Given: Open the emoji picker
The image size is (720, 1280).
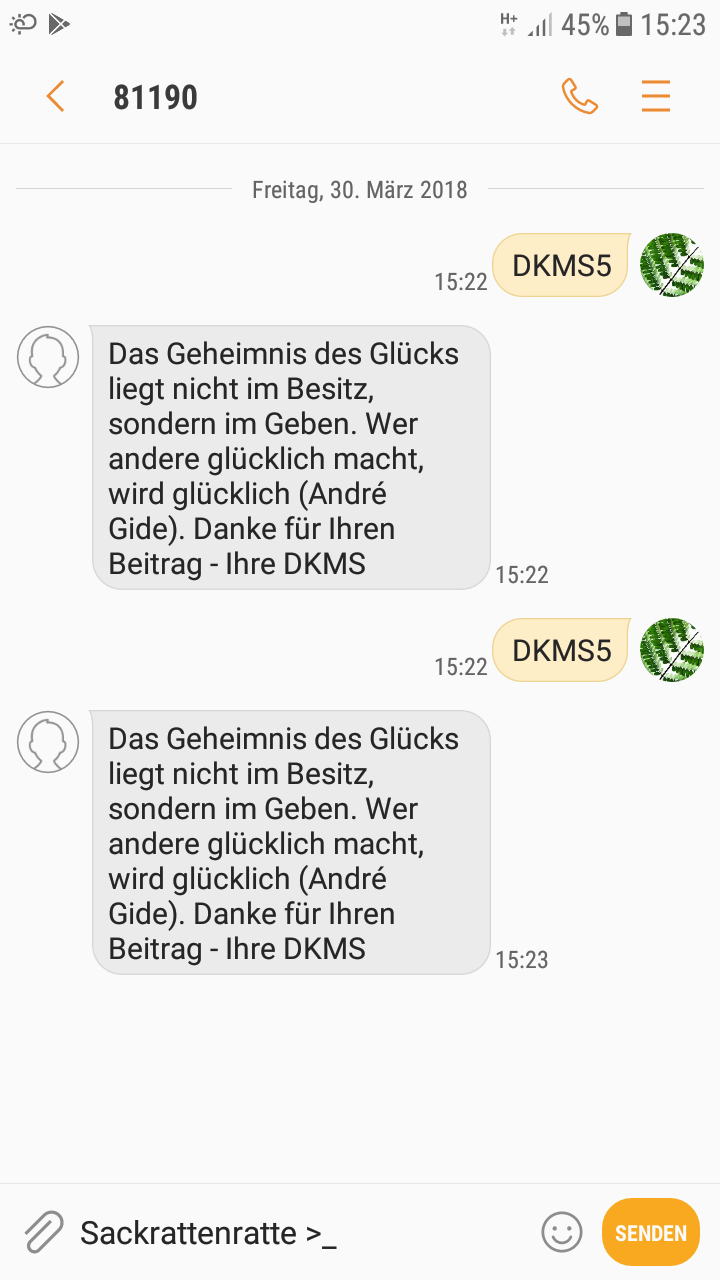Looking at the screenshot, I should (562, 1232).
